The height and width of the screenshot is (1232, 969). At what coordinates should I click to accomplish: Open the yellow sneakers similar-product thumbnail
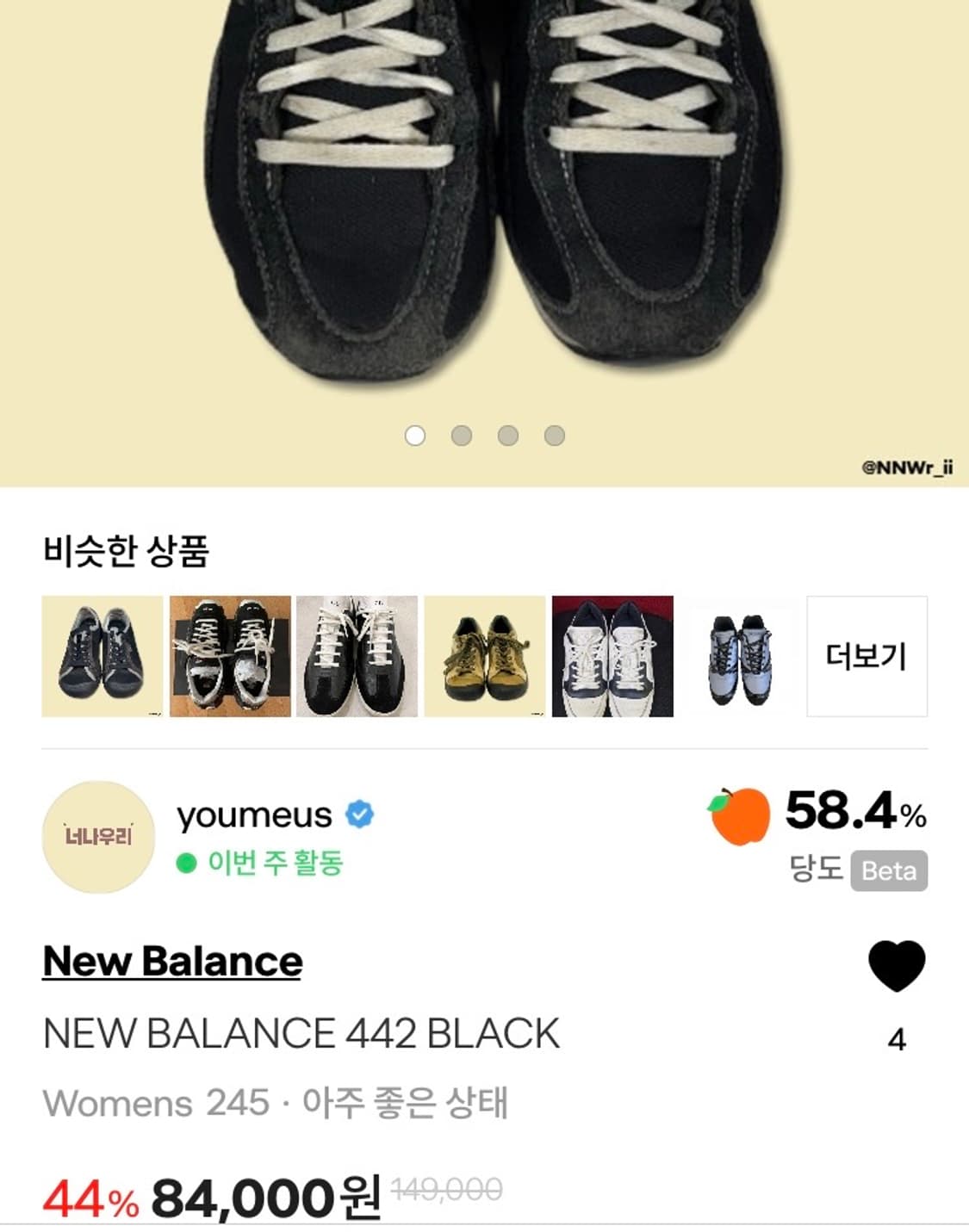click(483, 656)
